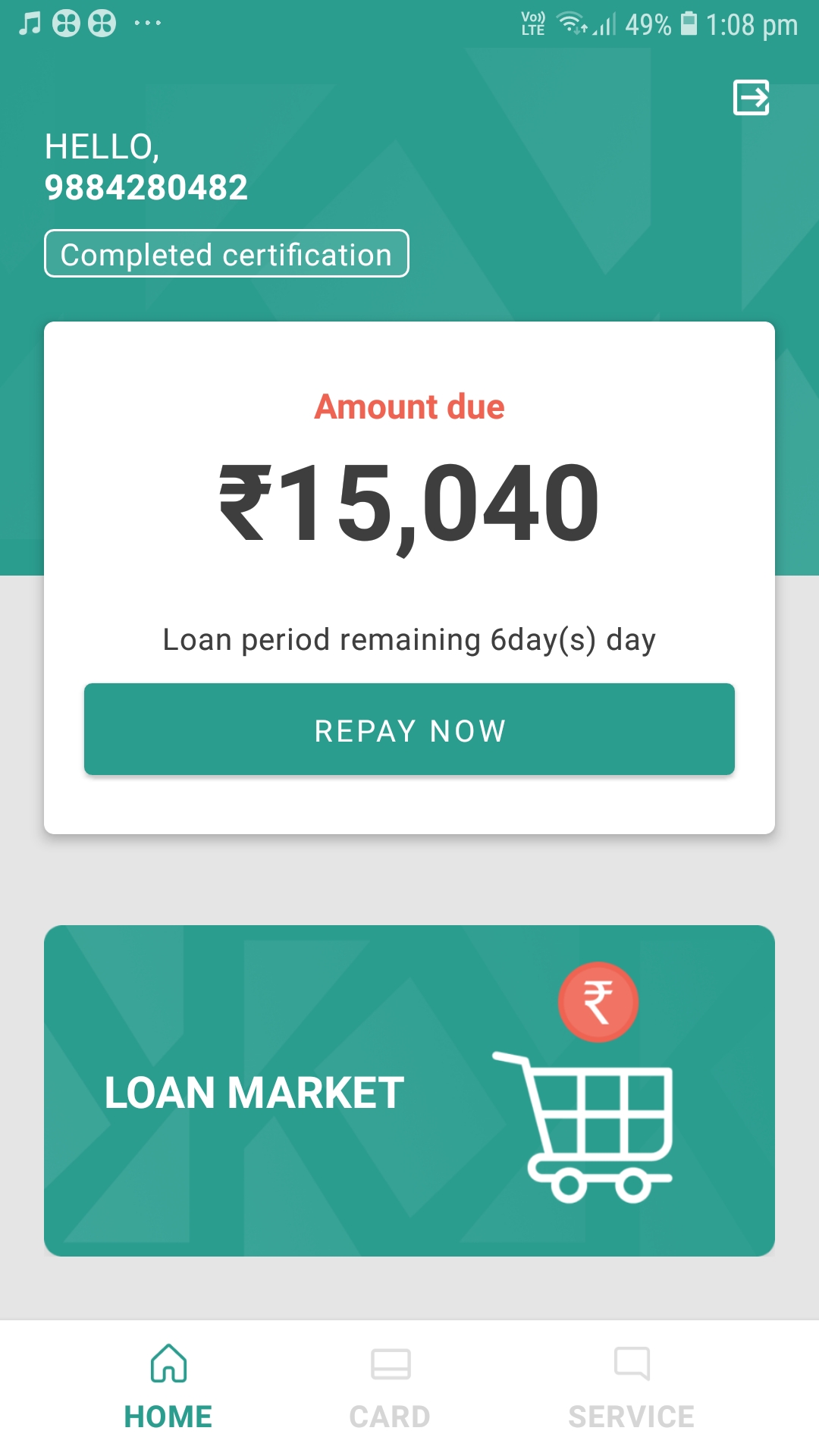Tap the logout icon in the header
Screen dimensions: 819x1456
pos(751,98)
